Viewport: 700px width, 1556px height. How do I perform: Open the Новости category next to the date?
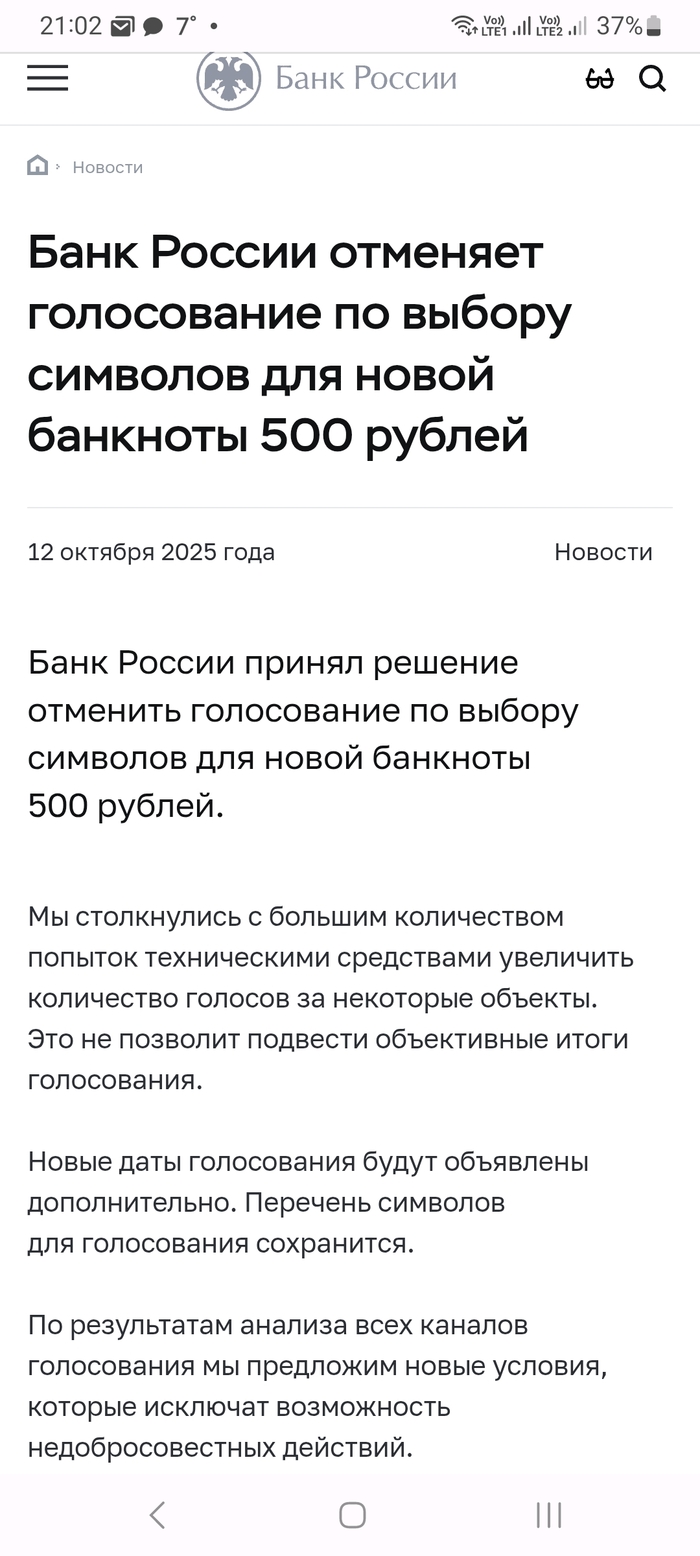[603, 552]
